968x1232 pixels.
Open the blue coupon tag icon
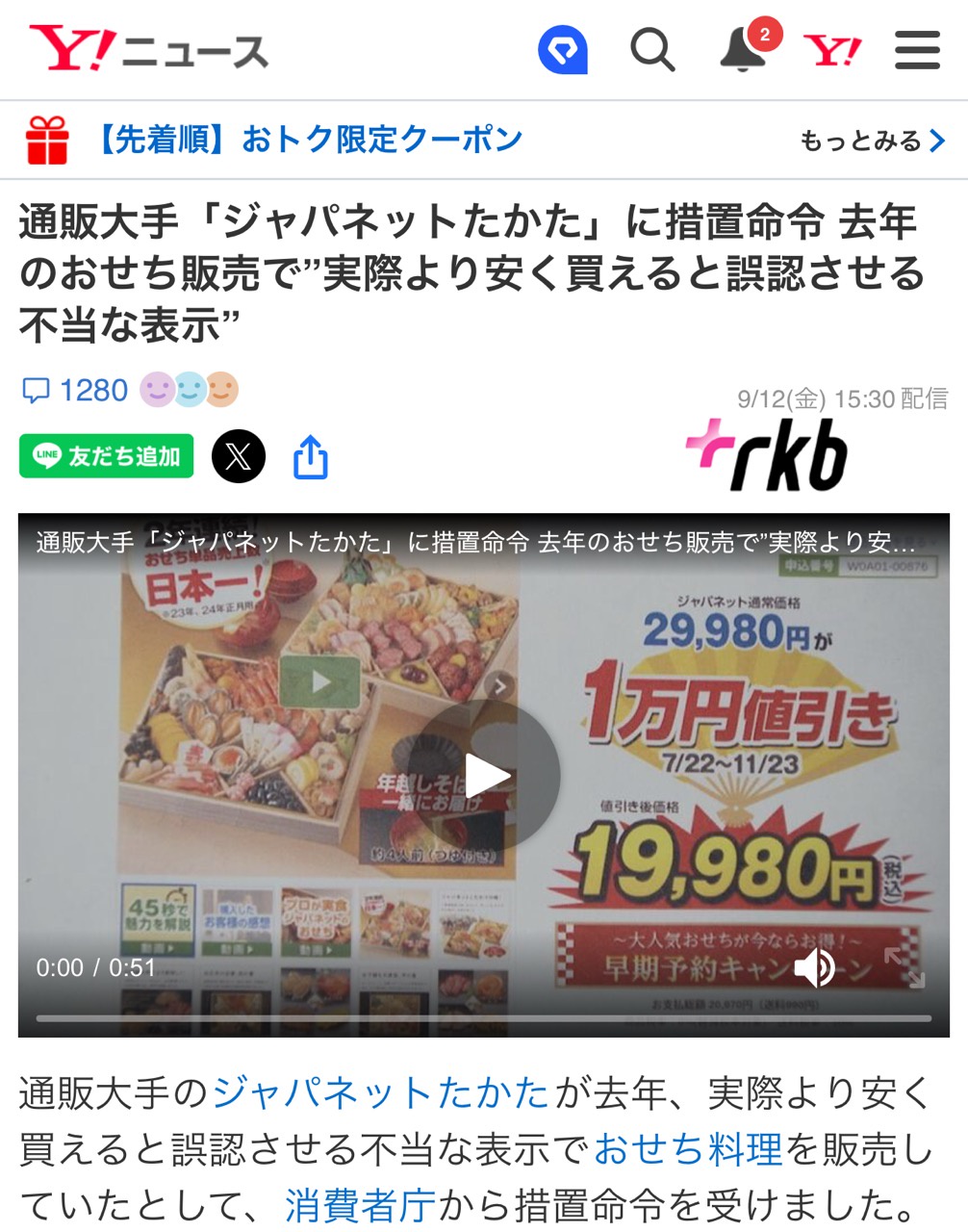[x=563, y=49]
